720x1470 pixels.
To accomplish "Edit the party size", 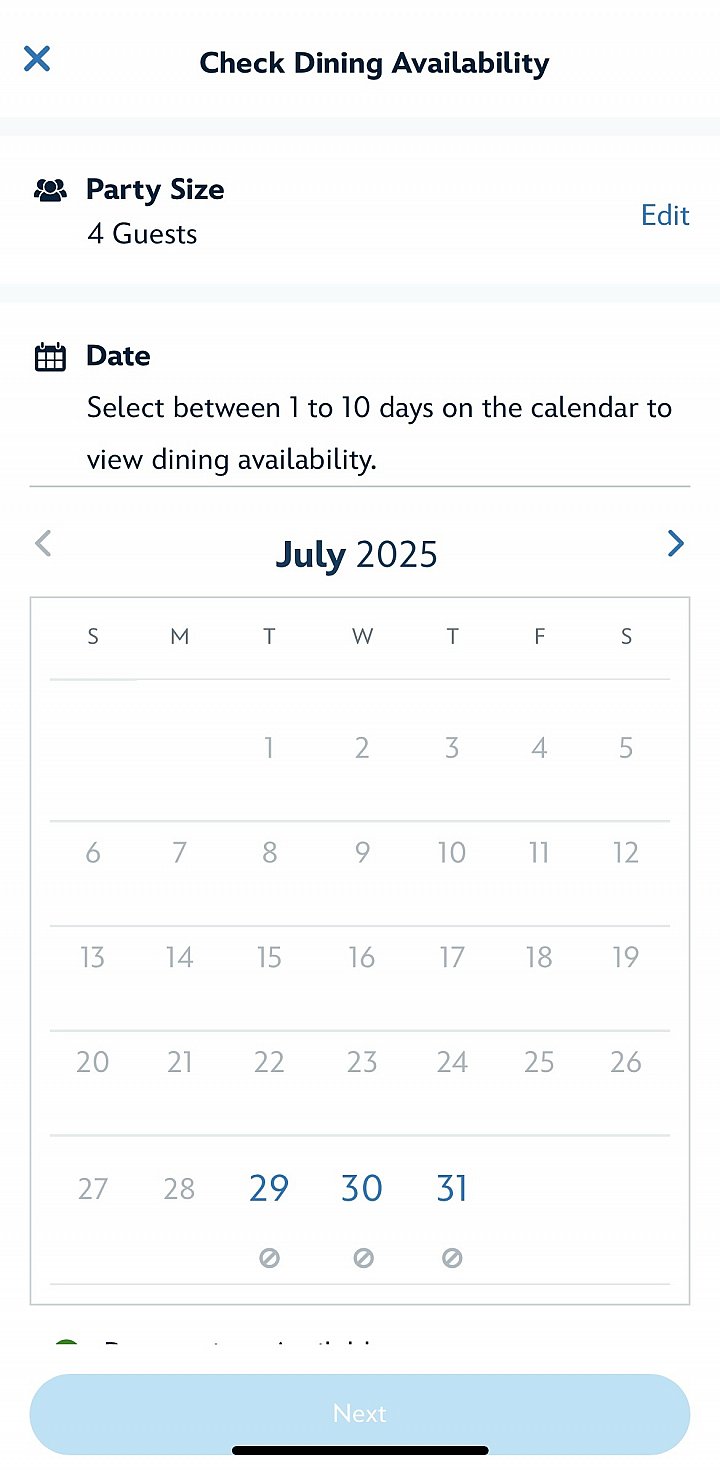I will [665, 215].
